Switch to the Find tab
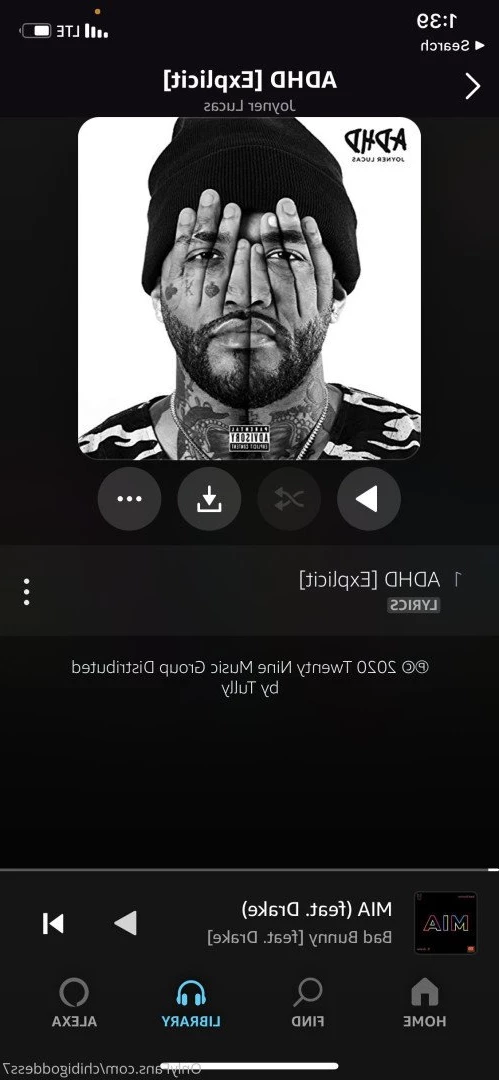Viewport: 499px width, 1080px height. tap(307, 1004)
